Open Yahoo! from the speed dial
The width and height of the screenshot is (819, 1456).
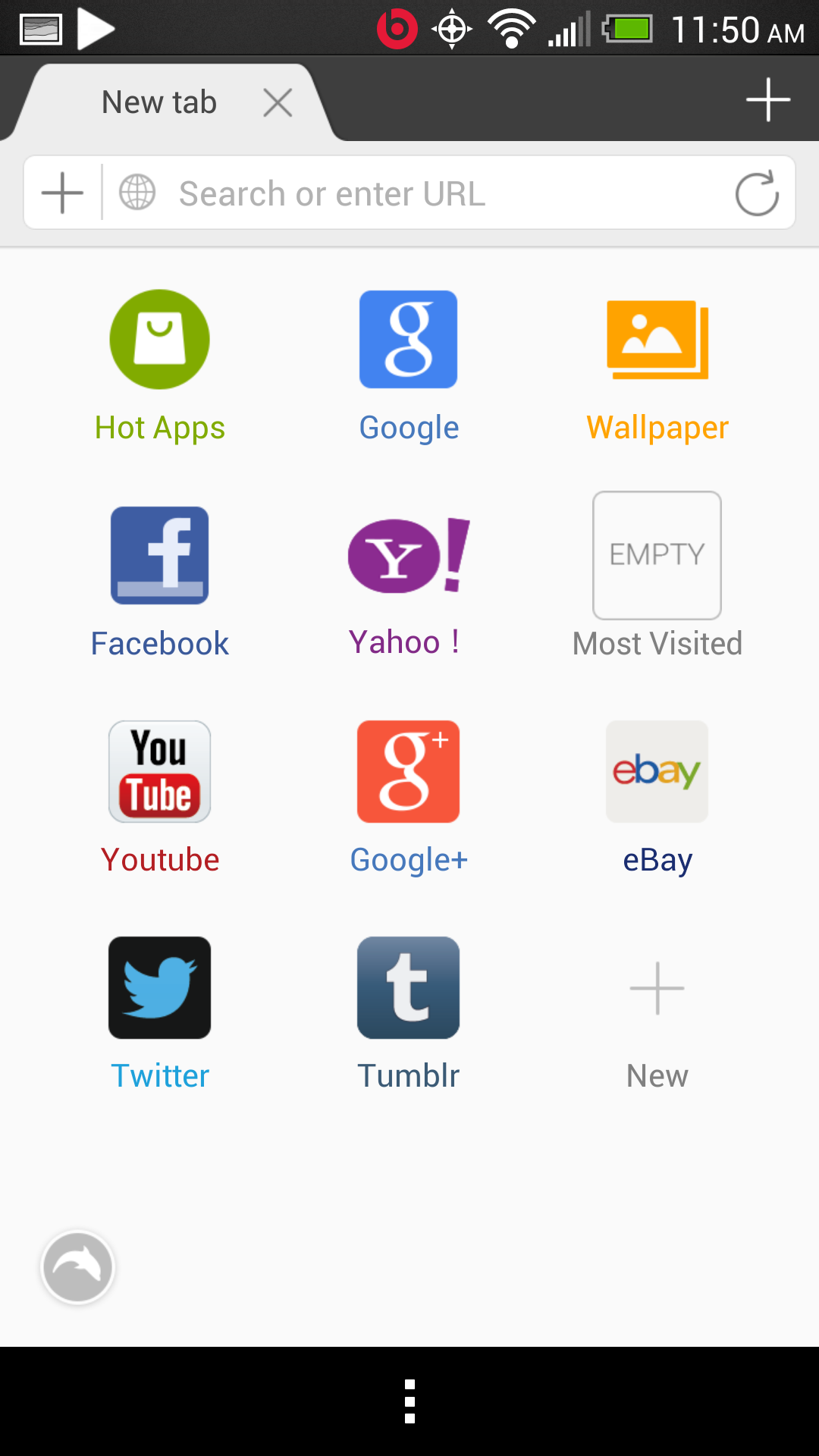click(408, 555)
